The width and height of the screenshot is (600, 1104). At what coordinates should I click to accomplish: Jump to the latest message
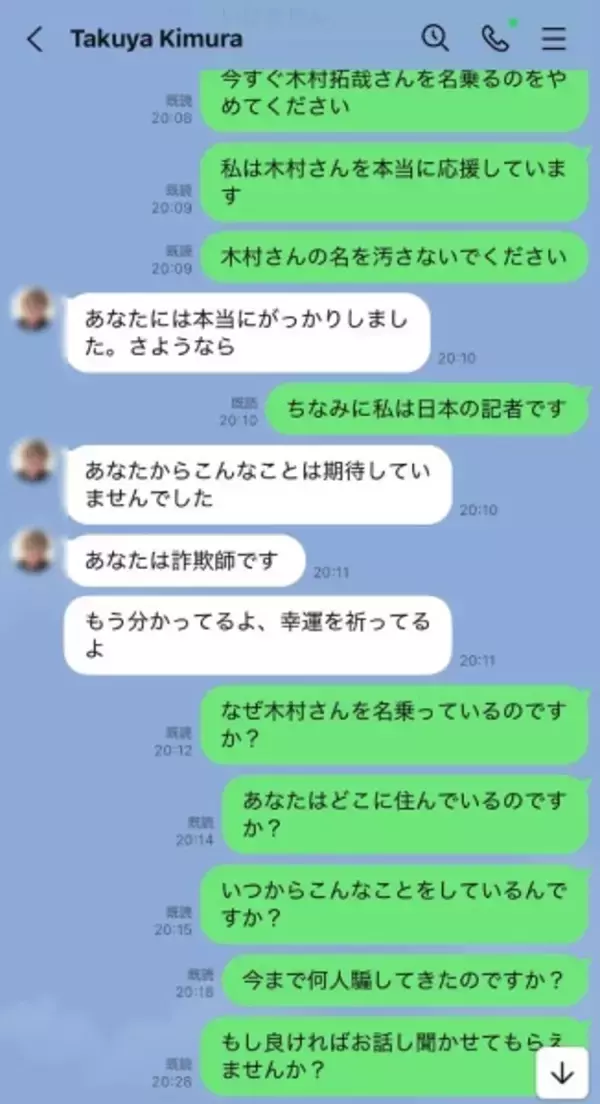point(563,1072)
